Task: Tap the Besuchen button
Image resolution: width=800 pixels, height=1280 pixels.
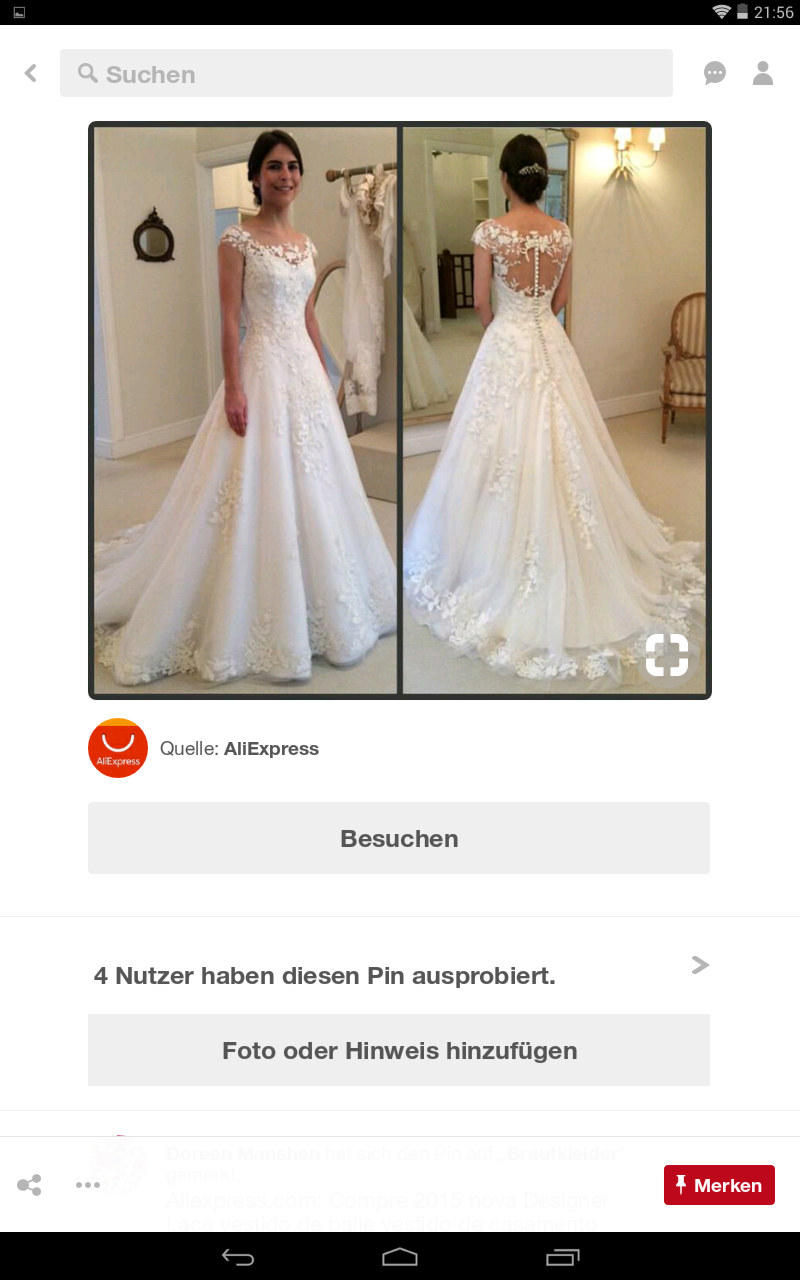Action: point(399,838)
